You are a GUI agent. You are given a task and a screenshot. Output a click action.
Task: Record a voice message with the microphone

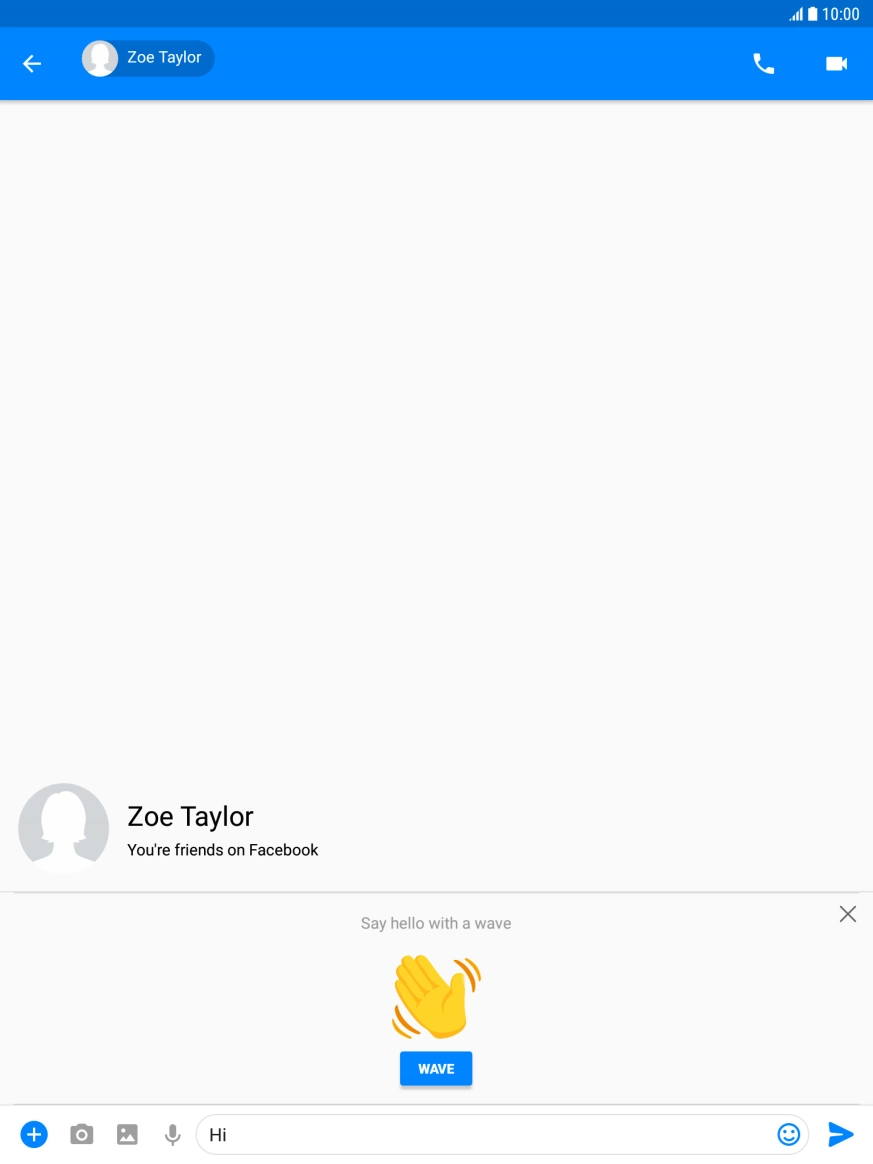click(172, 1134)
